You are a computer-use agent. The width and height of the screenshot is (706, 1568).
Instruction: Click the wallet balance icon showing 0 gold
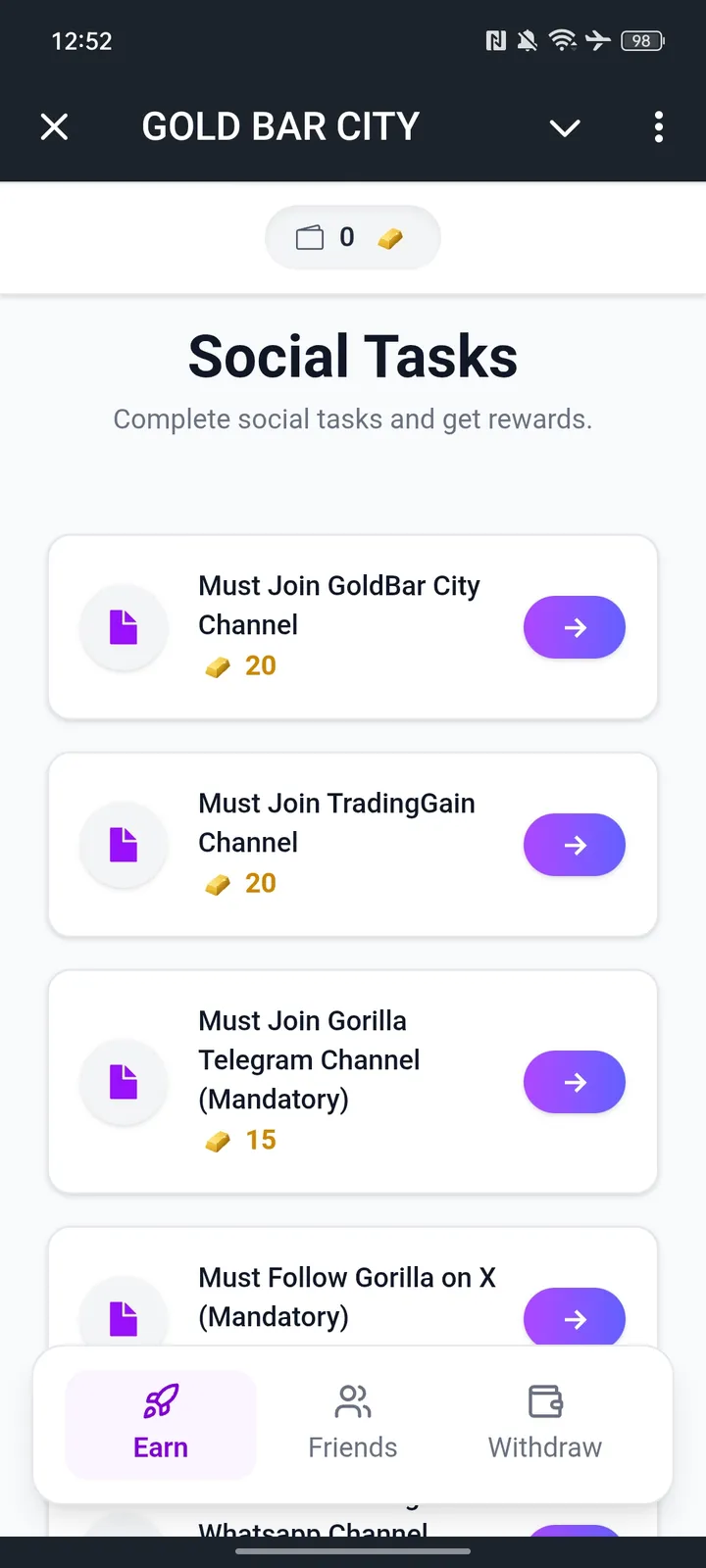312,236
